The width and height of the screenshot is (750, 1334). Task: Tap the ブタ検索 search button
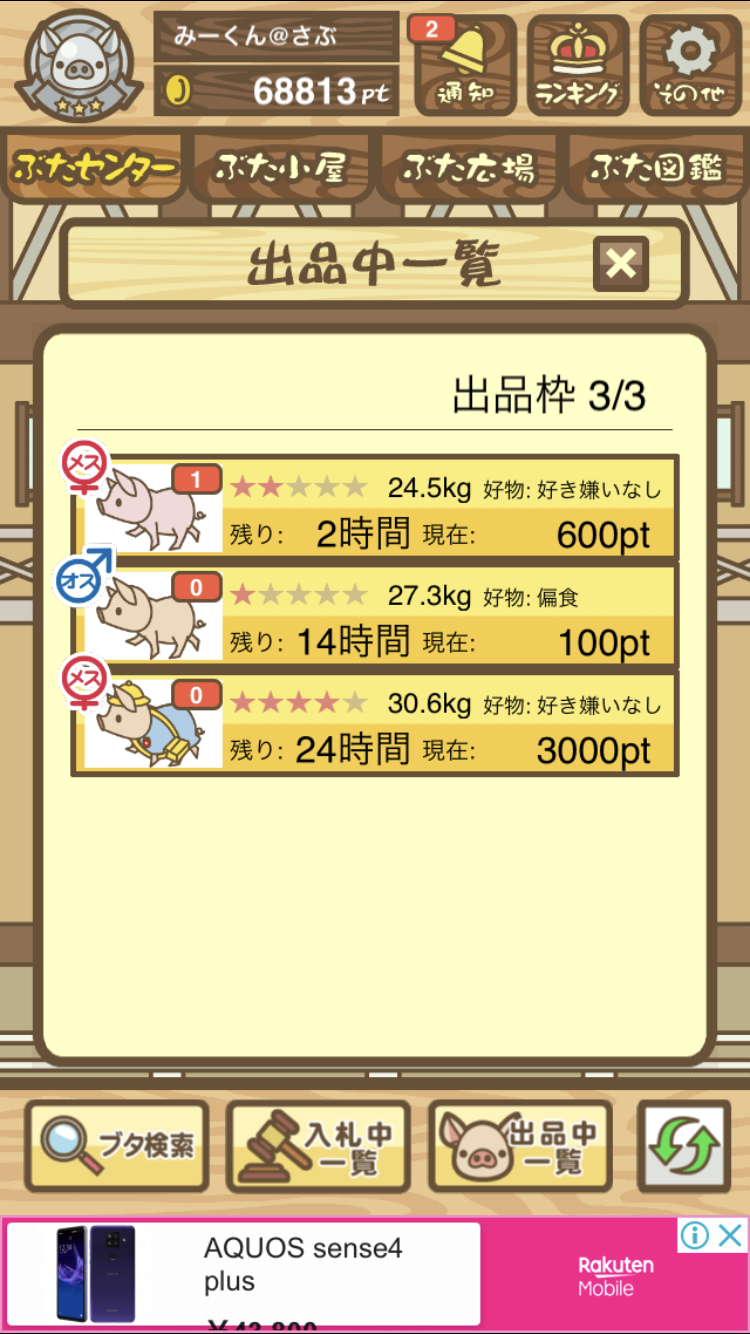click(117, 1146)
